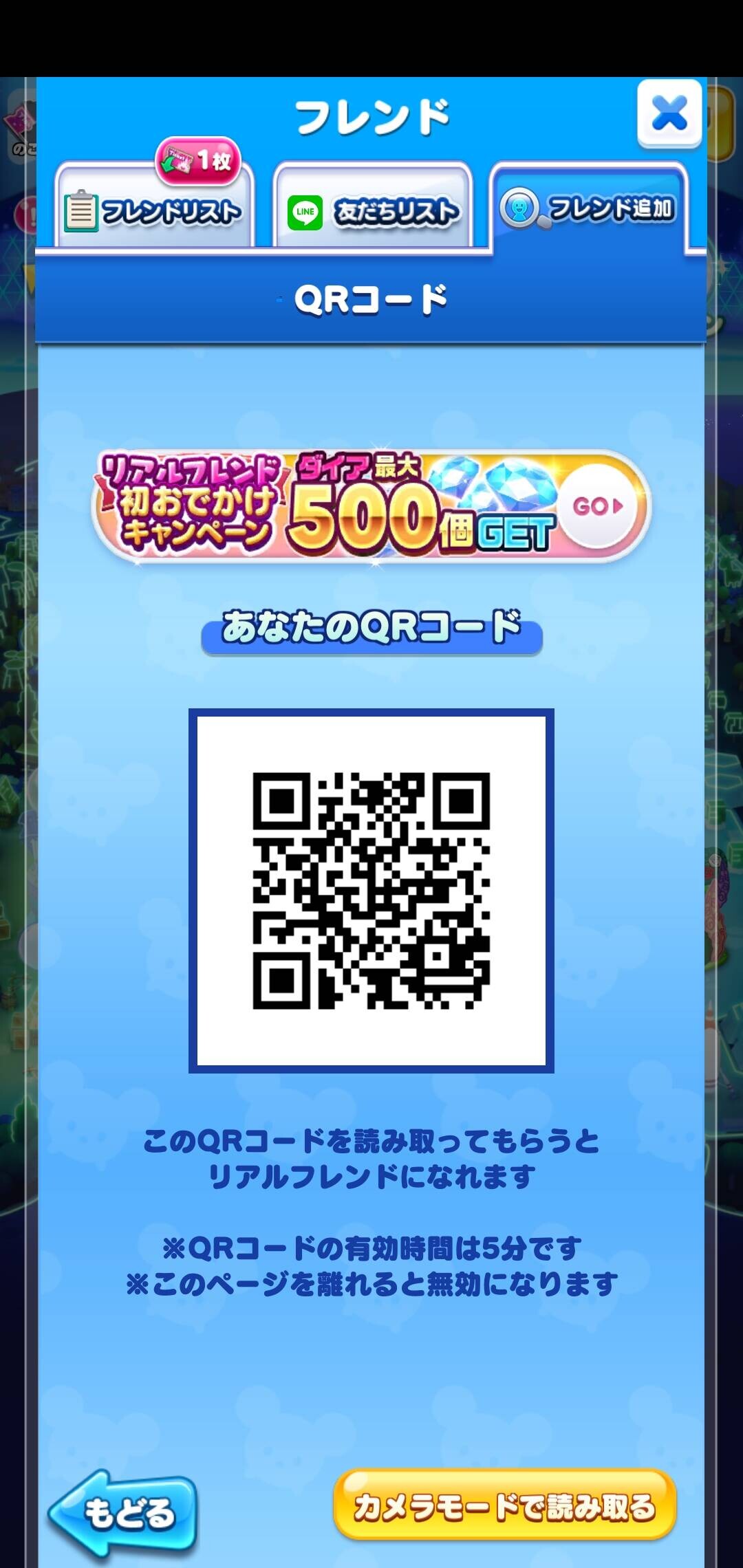Switch to the フレンドリスト tab
This screenshot has height=1568, width=743.
[x=154, y=205]
